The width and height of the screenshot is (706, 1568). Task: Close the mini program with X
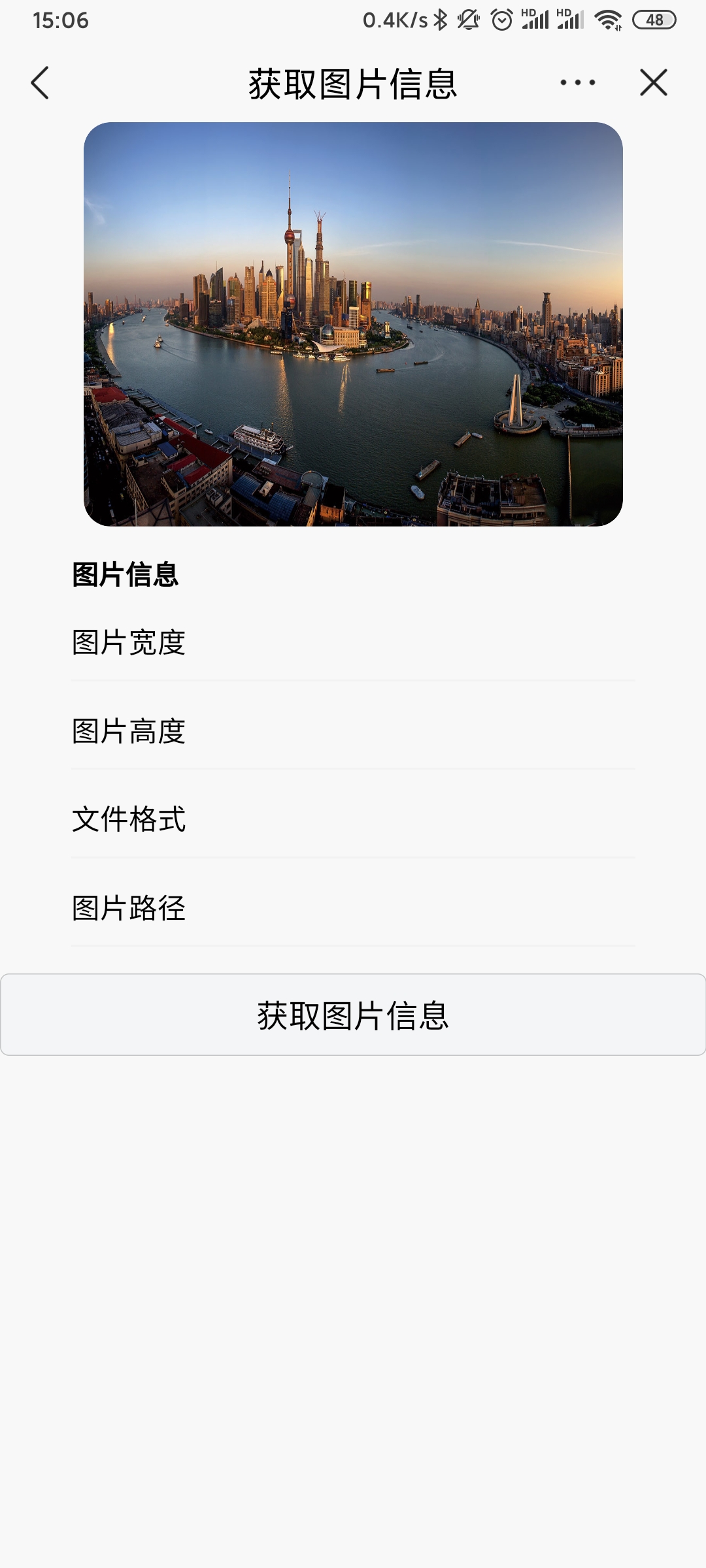[x=654, y=83]
